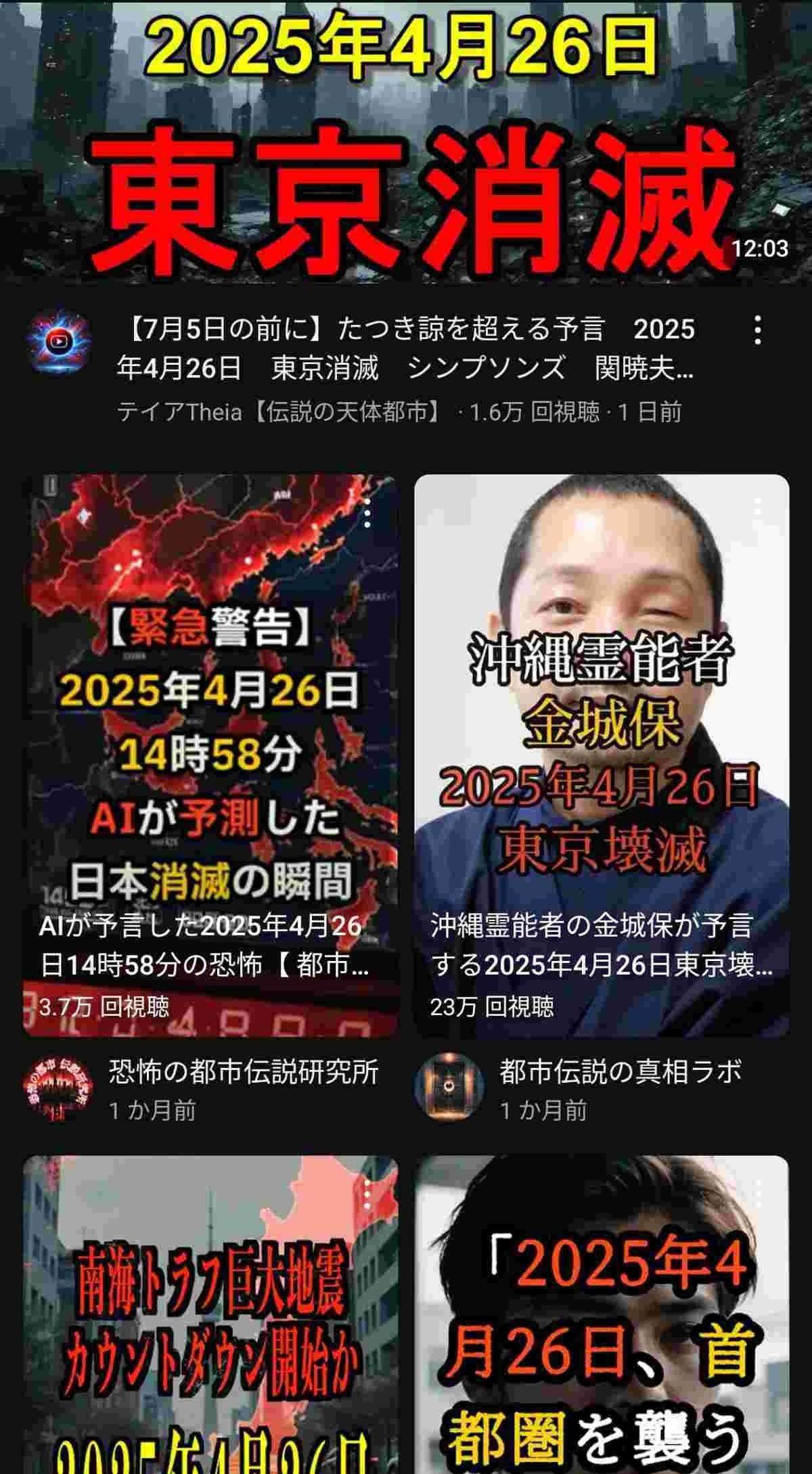Viewport: 812px width, 1474px height.
Task: Open options menu on the 緊急警告 short
Action: click(x=367, y=514)
